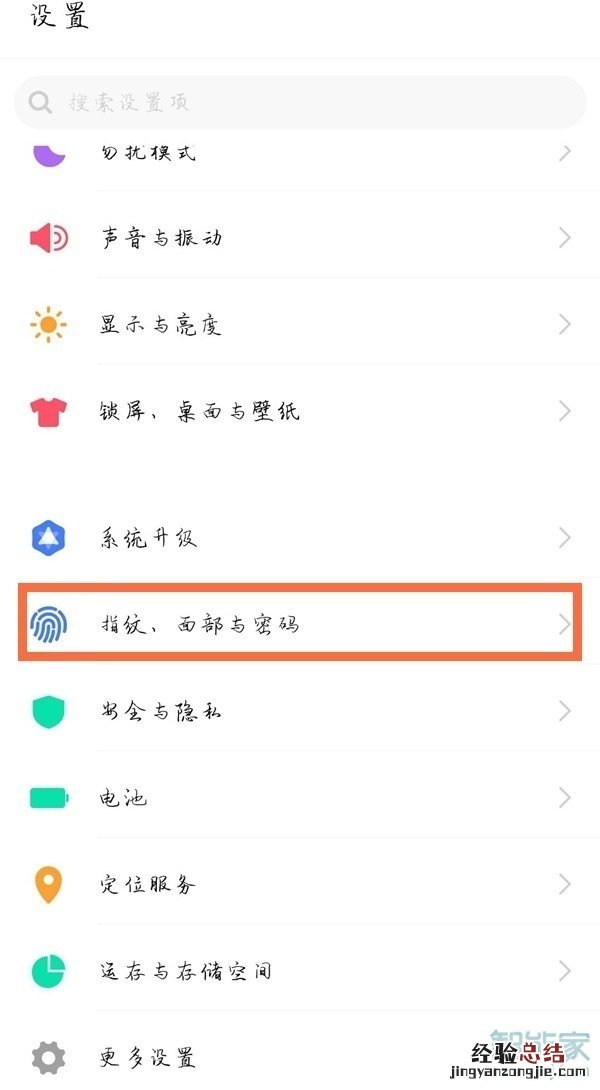Go to 更多设置
Screen dimensions: 600x1090
pos(300,1056)
